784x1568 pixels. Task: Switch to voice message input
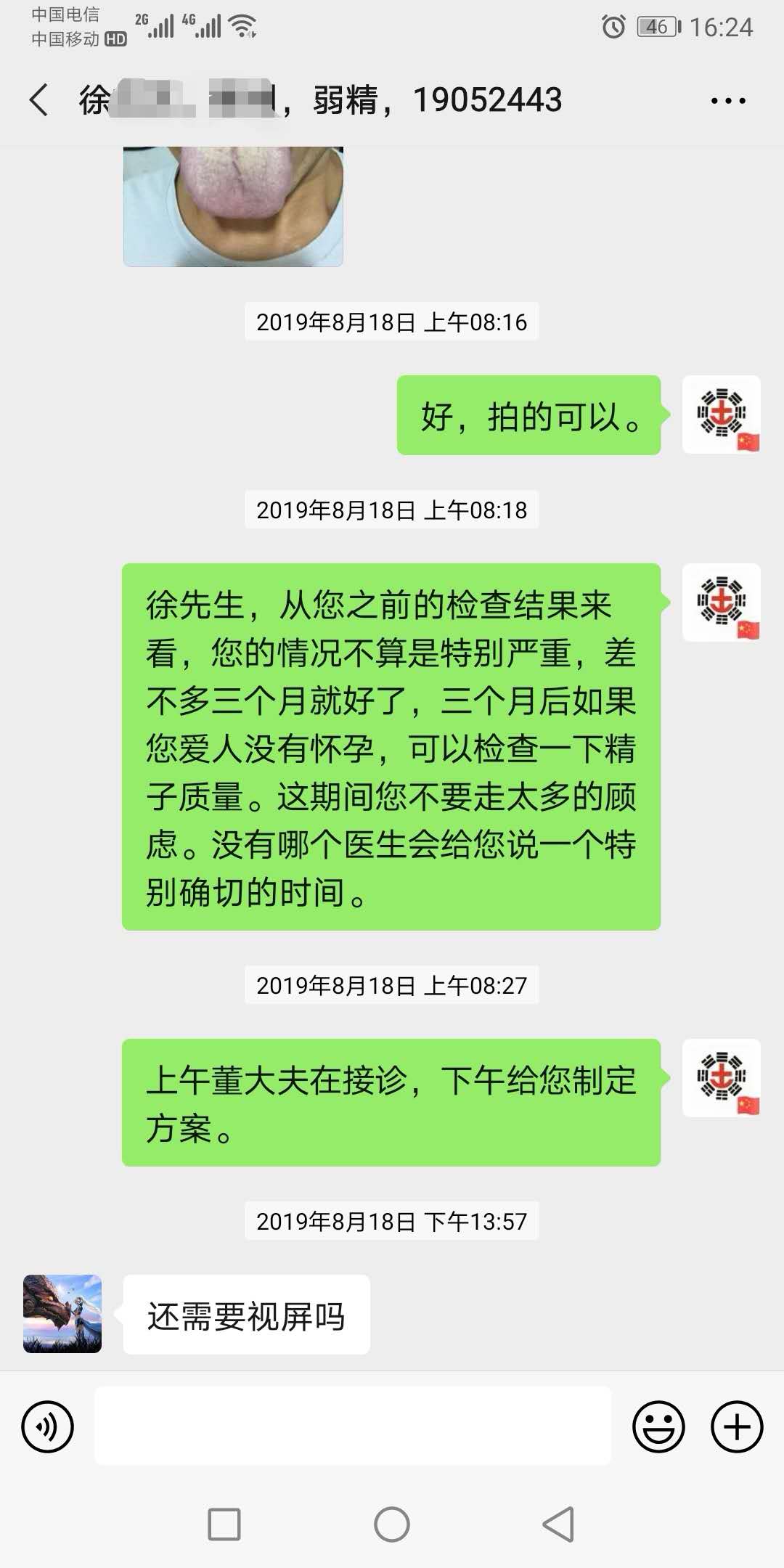tap(48, 1426)
